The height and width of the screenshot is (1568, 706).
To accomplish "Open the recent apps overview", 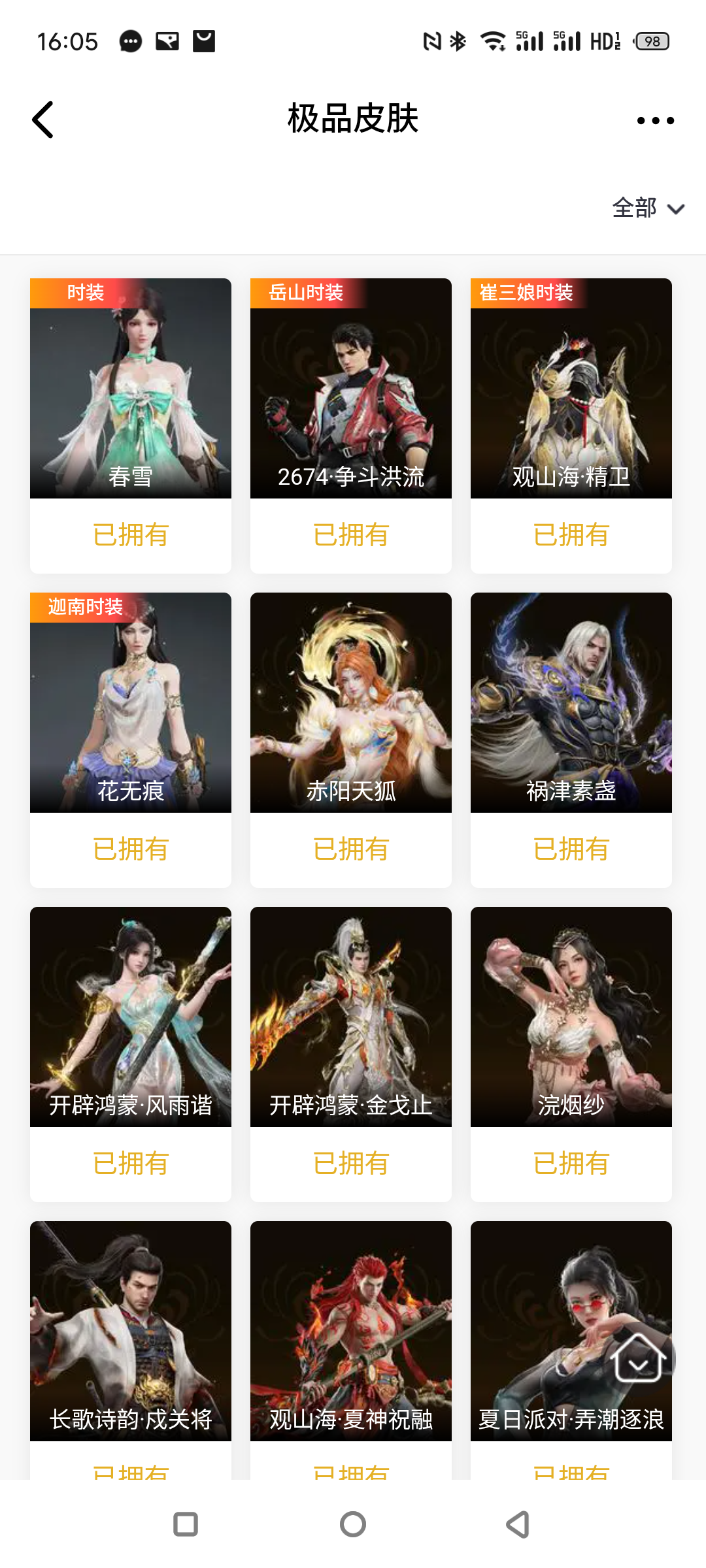I will (186, 1524).
